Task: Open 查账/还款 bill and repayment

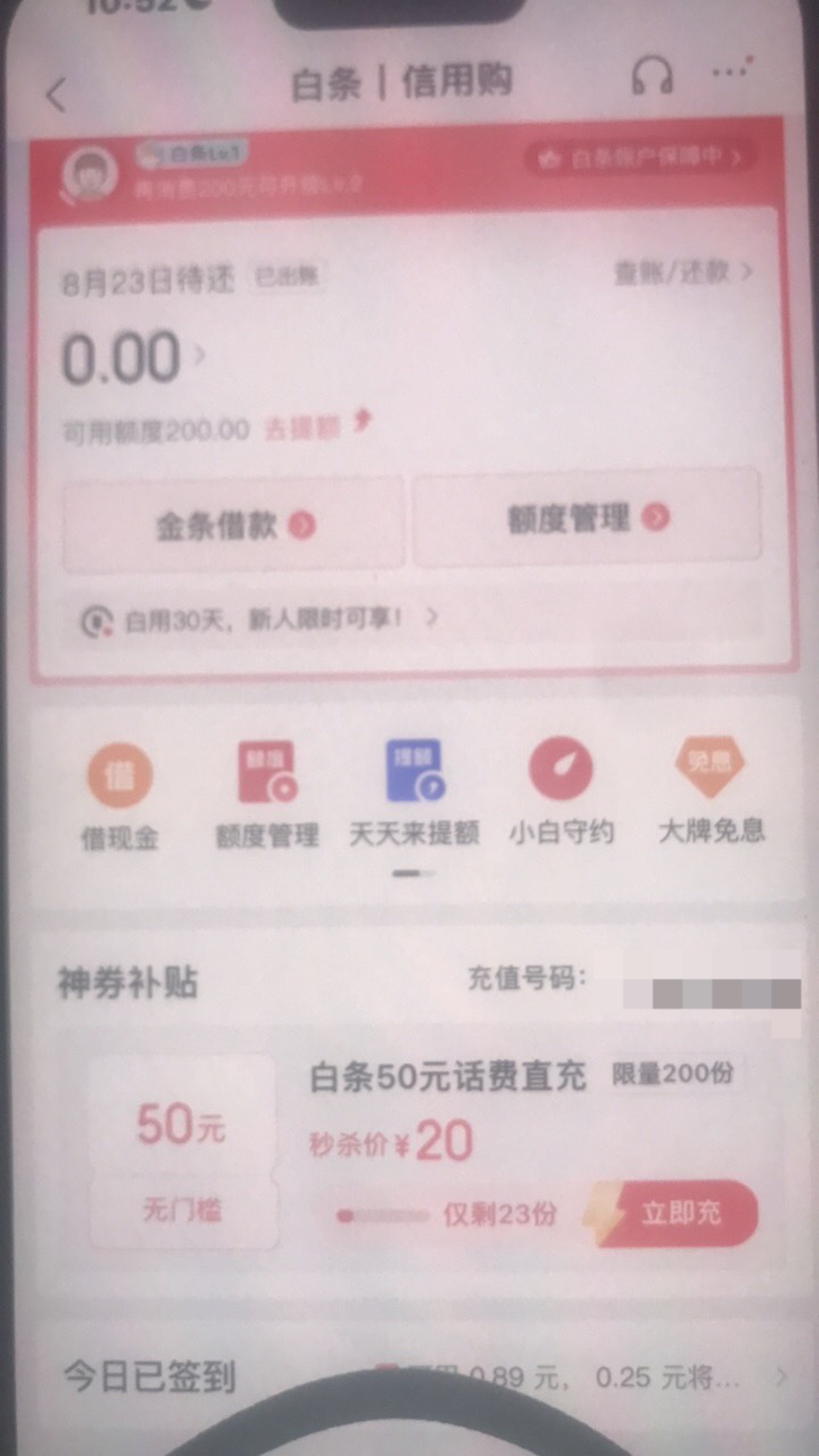Action: coord(683,273)
